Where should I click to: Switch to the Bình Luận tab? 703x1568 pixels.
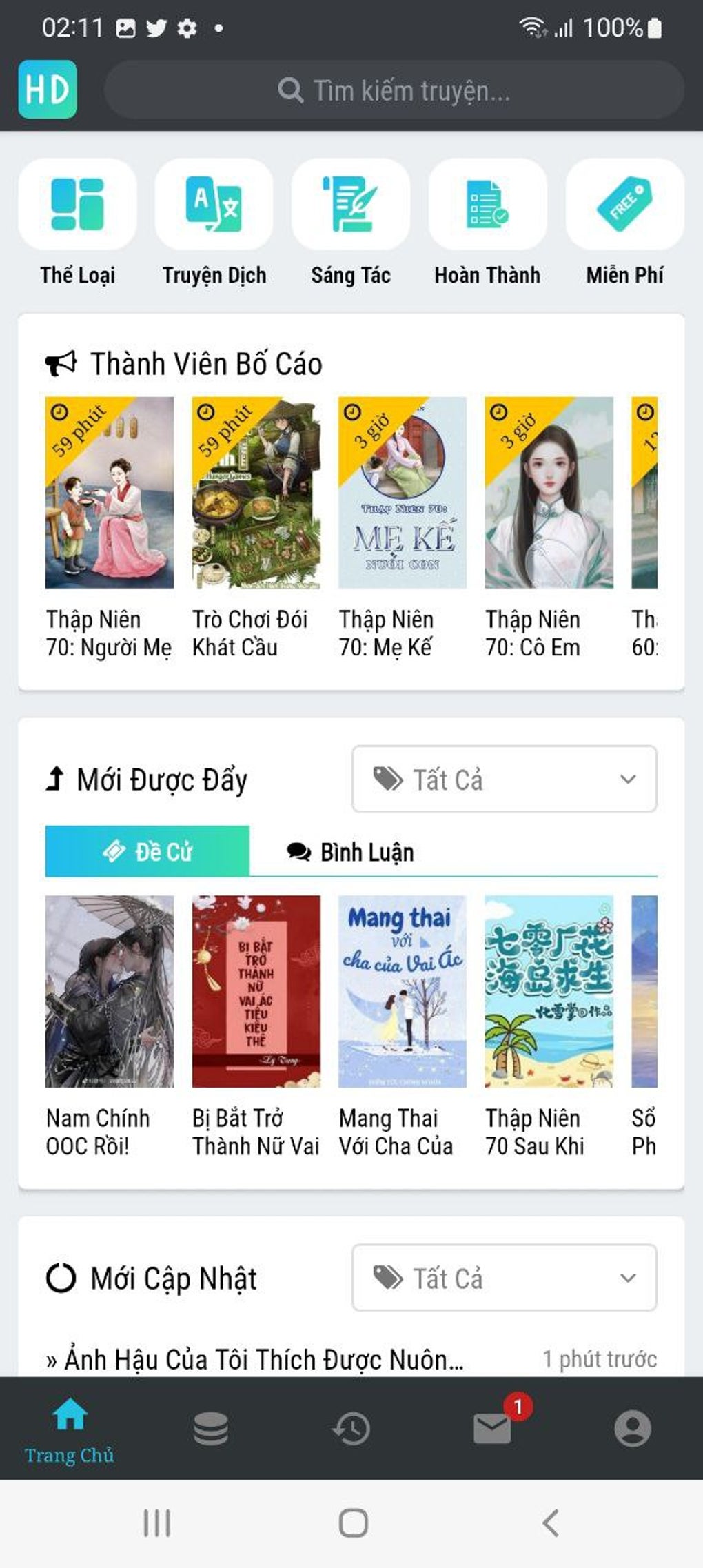(351, 852)
